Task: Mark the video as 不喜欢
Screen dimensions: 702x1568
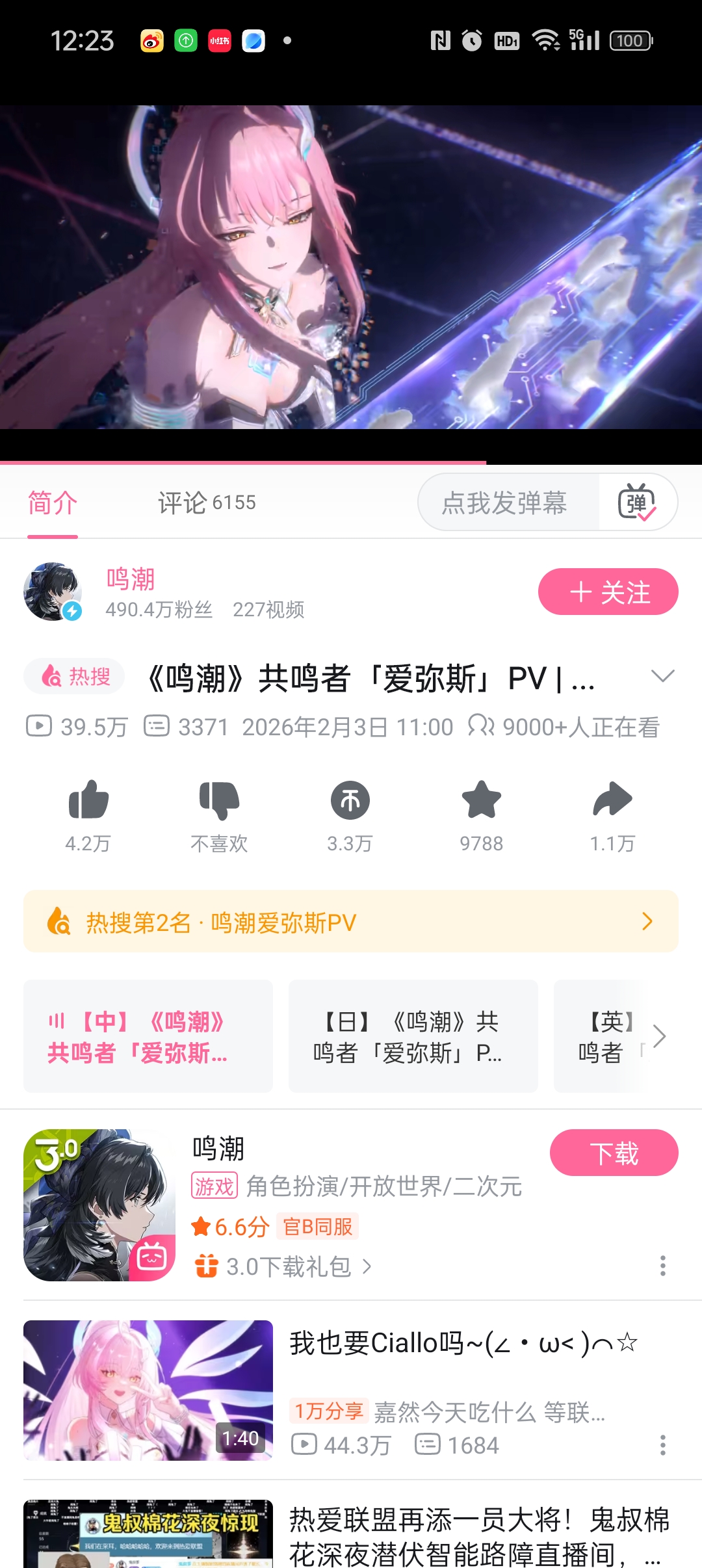Action: [x=219, y=800]
